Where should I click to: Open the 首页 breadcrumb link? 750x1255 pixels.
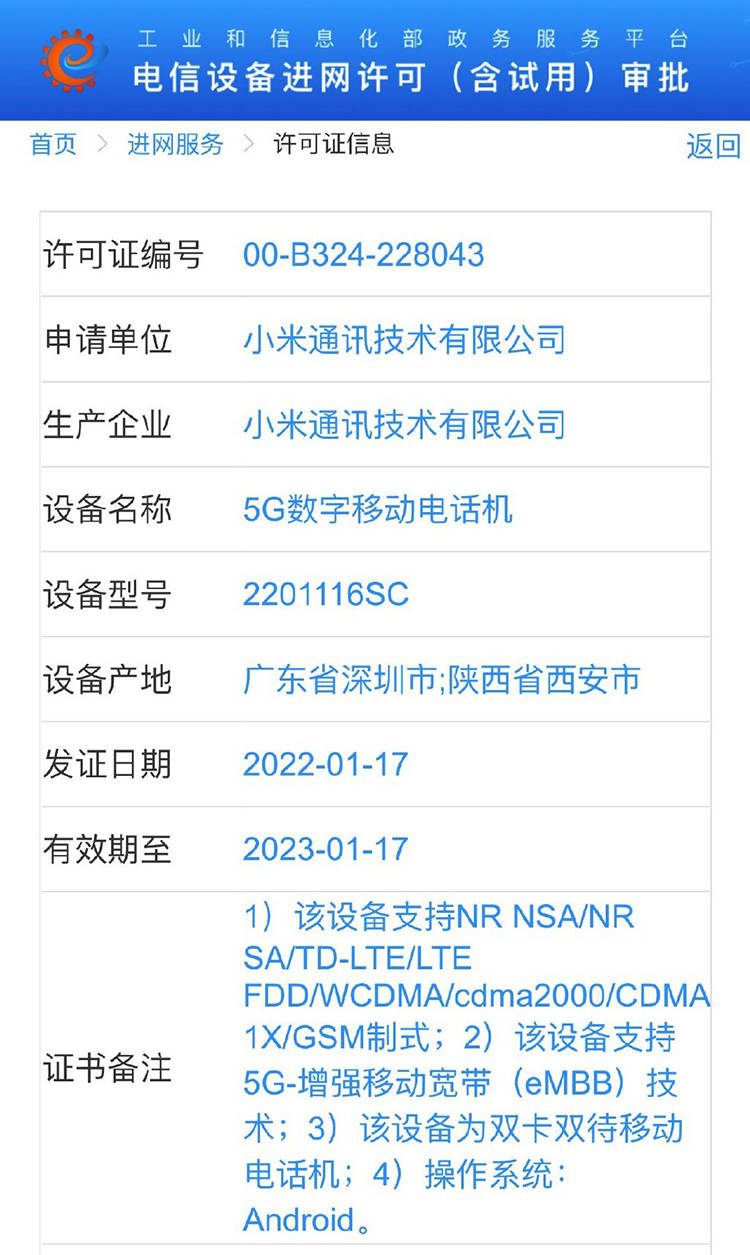click(x=52, y=145)
